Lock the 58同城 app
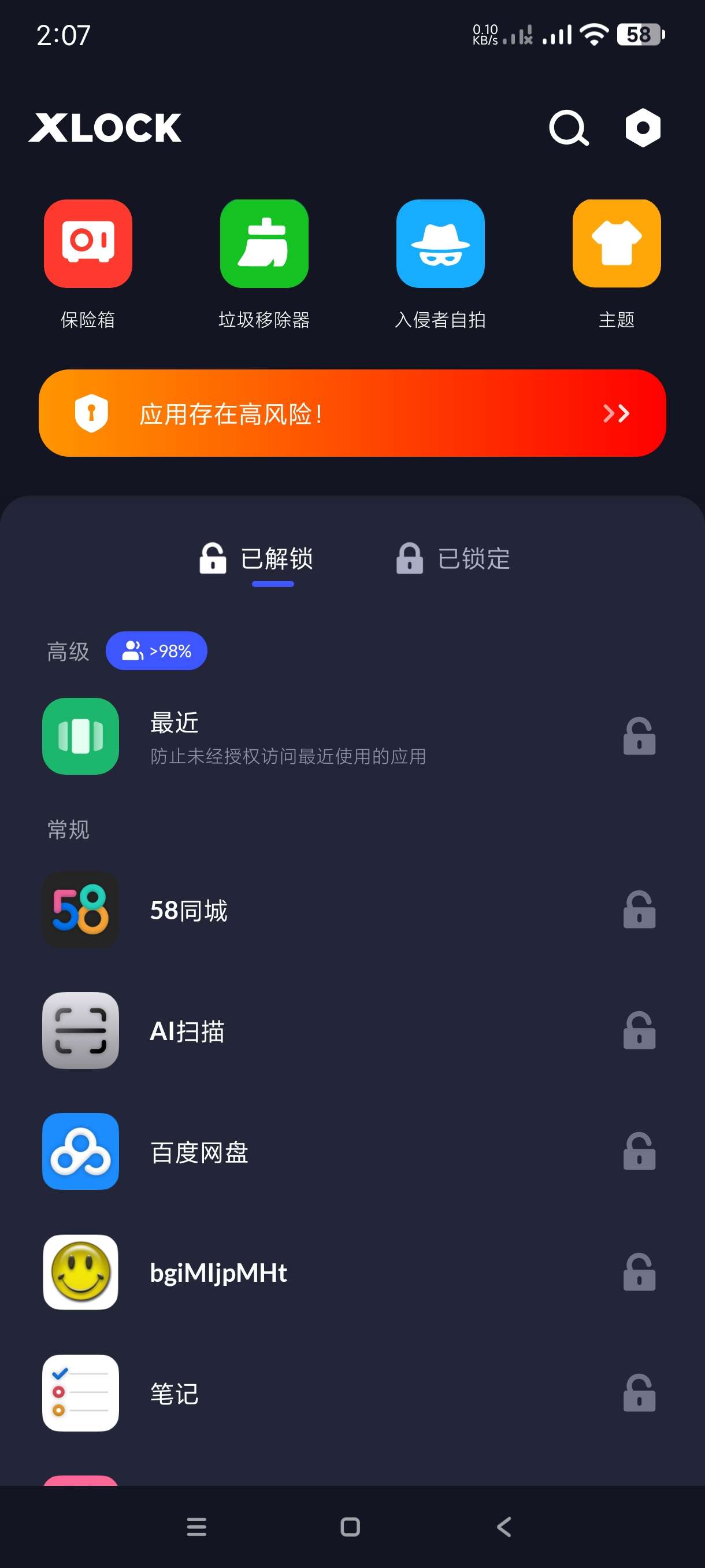The height and width of the screenshot is (1568, 705). [x=639, y=910]
